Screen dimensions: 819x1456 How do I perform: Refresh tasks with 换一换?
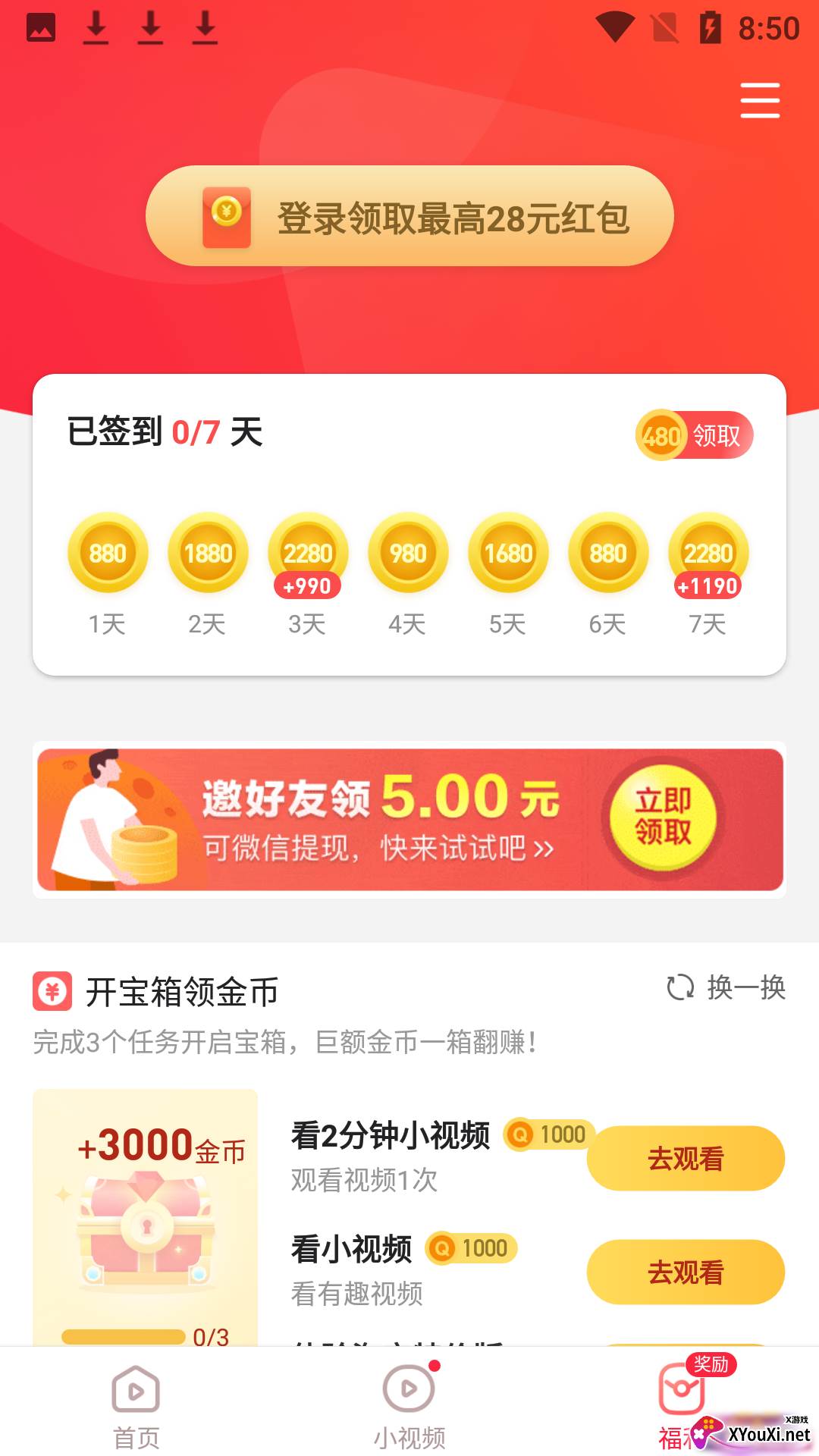click(x=726, y=988)
